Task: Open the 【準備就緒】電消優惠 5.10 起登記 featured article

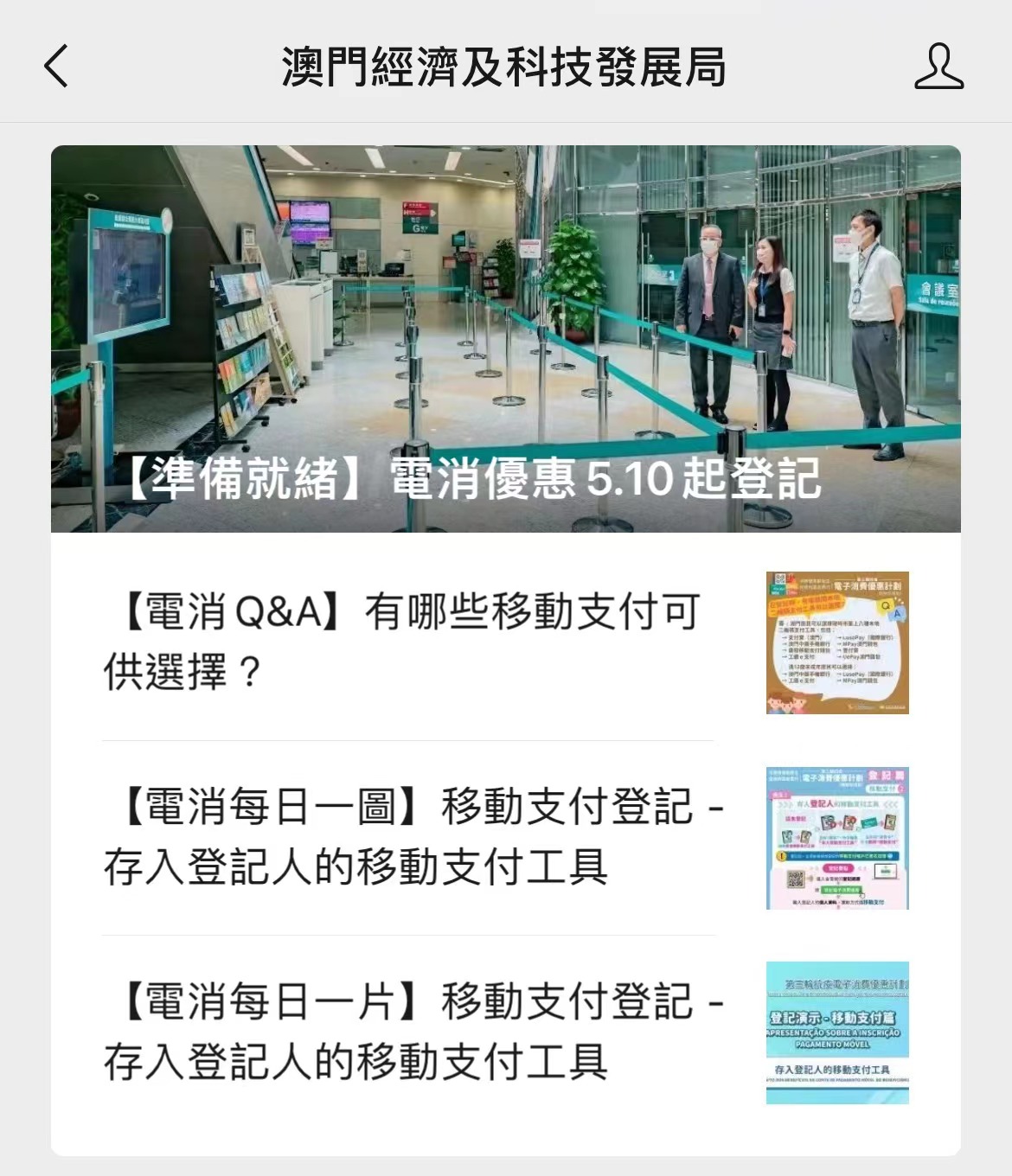Action: (505, 339)
